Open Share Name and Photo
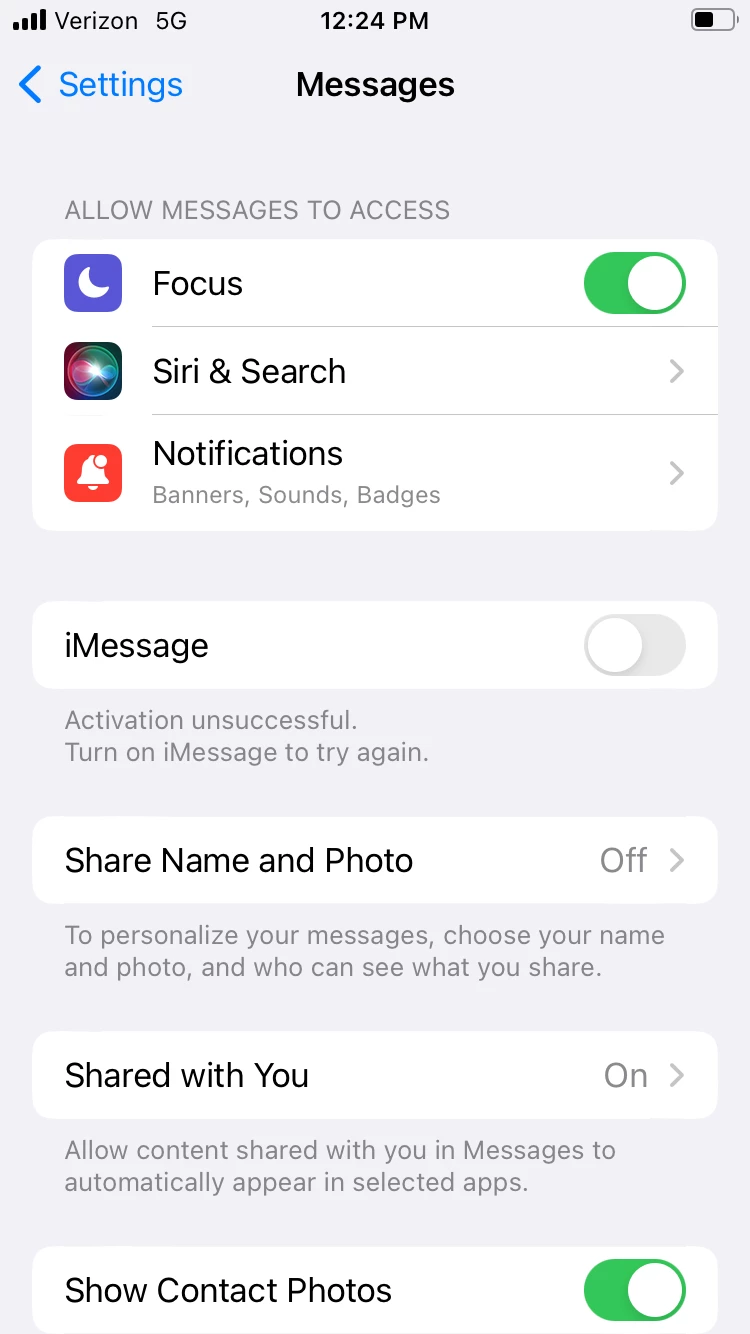This screenshot has height=1334, width=750. coord(375,861)
